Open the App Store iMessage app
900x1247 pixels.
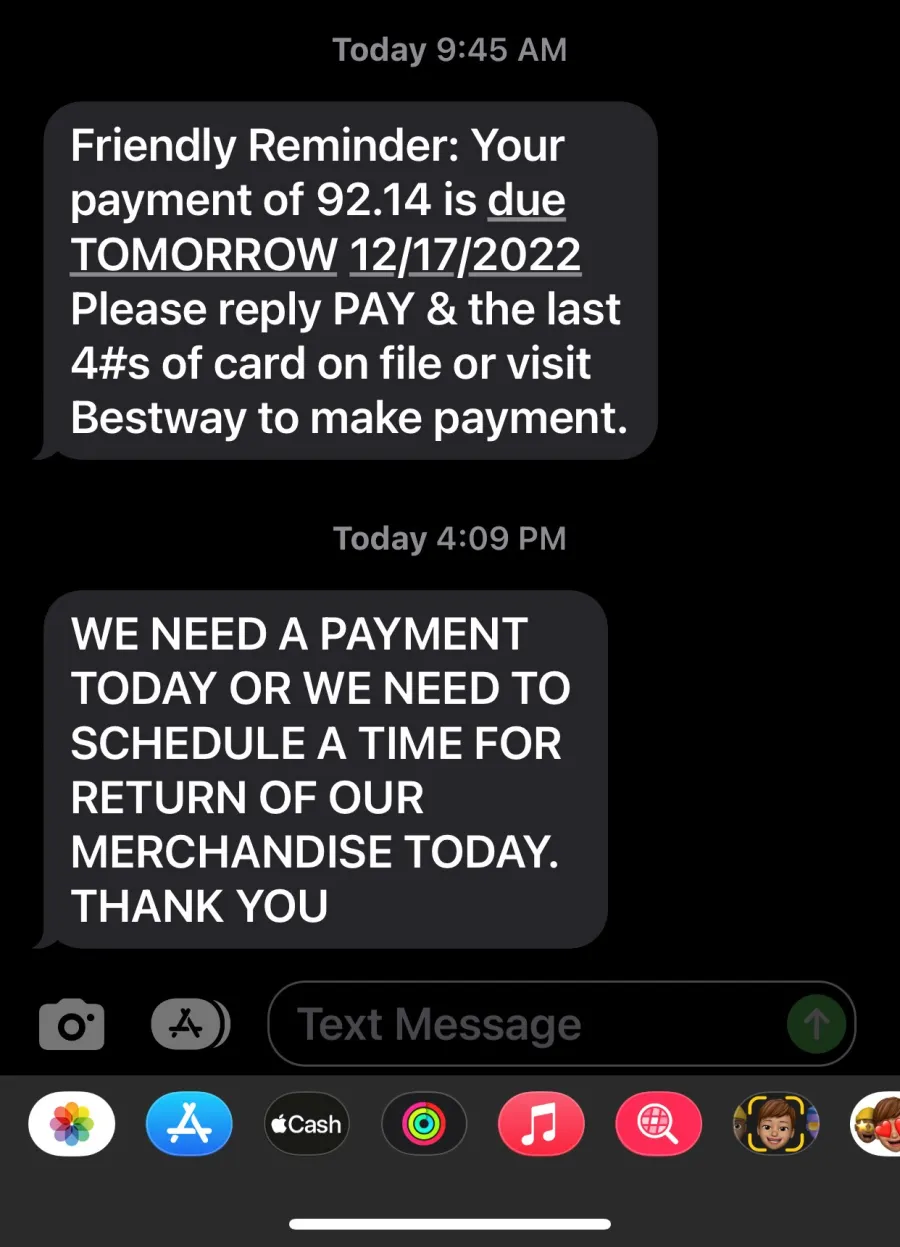189,1124
